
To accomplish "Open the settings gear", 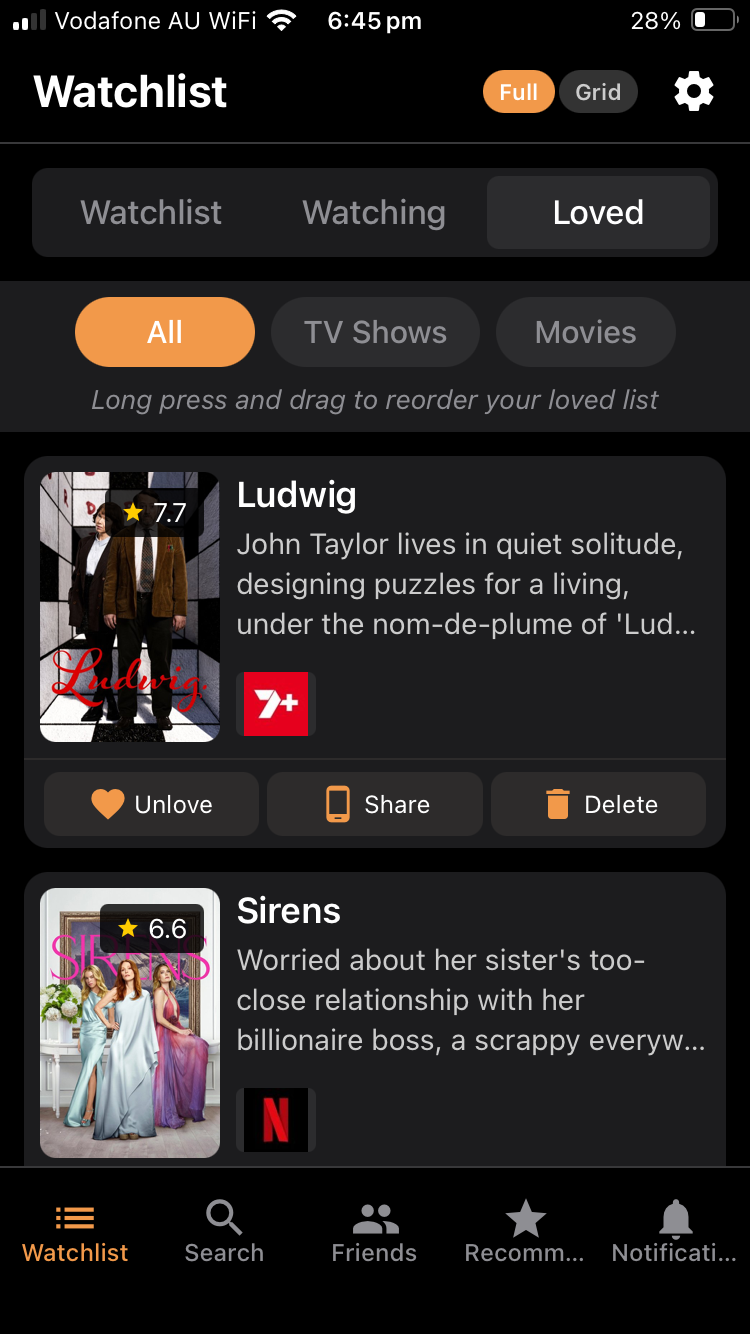I will [694, 92].
